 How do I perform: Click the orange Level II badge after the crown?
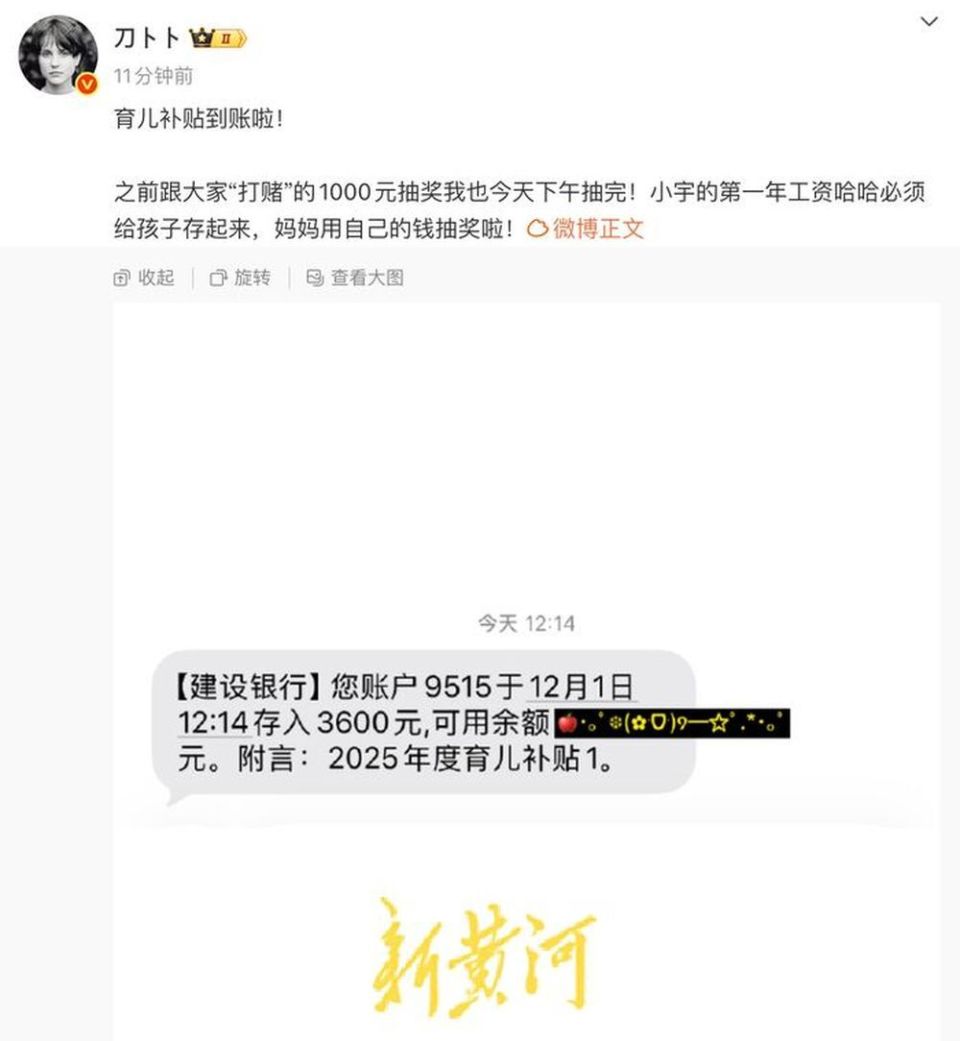pos(228,36)
